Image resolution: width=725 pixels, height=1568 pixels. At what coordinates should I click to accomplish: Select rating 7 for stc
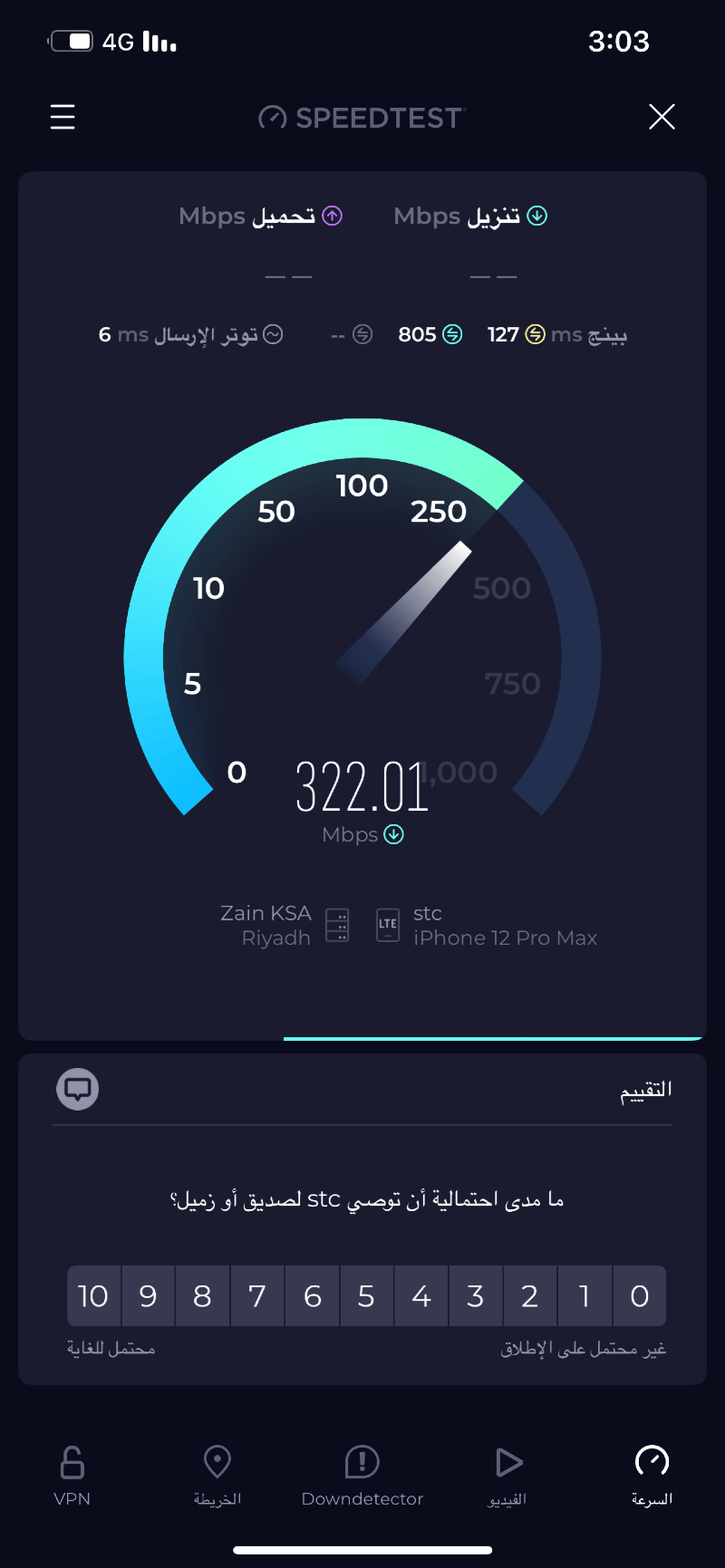[x=257, y=1296]
